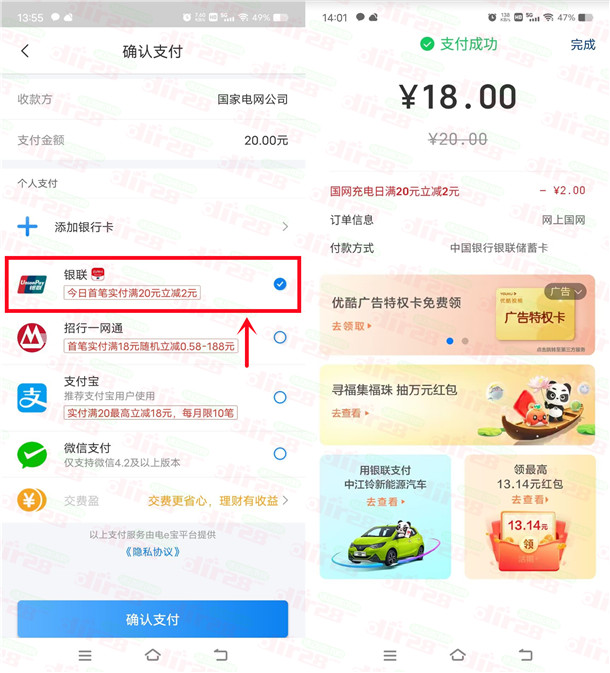Open the 寻福集福珠 抽万元红包 banner
Image resolution: width=610 pixels, height=673 pixels.
[456, 403]
